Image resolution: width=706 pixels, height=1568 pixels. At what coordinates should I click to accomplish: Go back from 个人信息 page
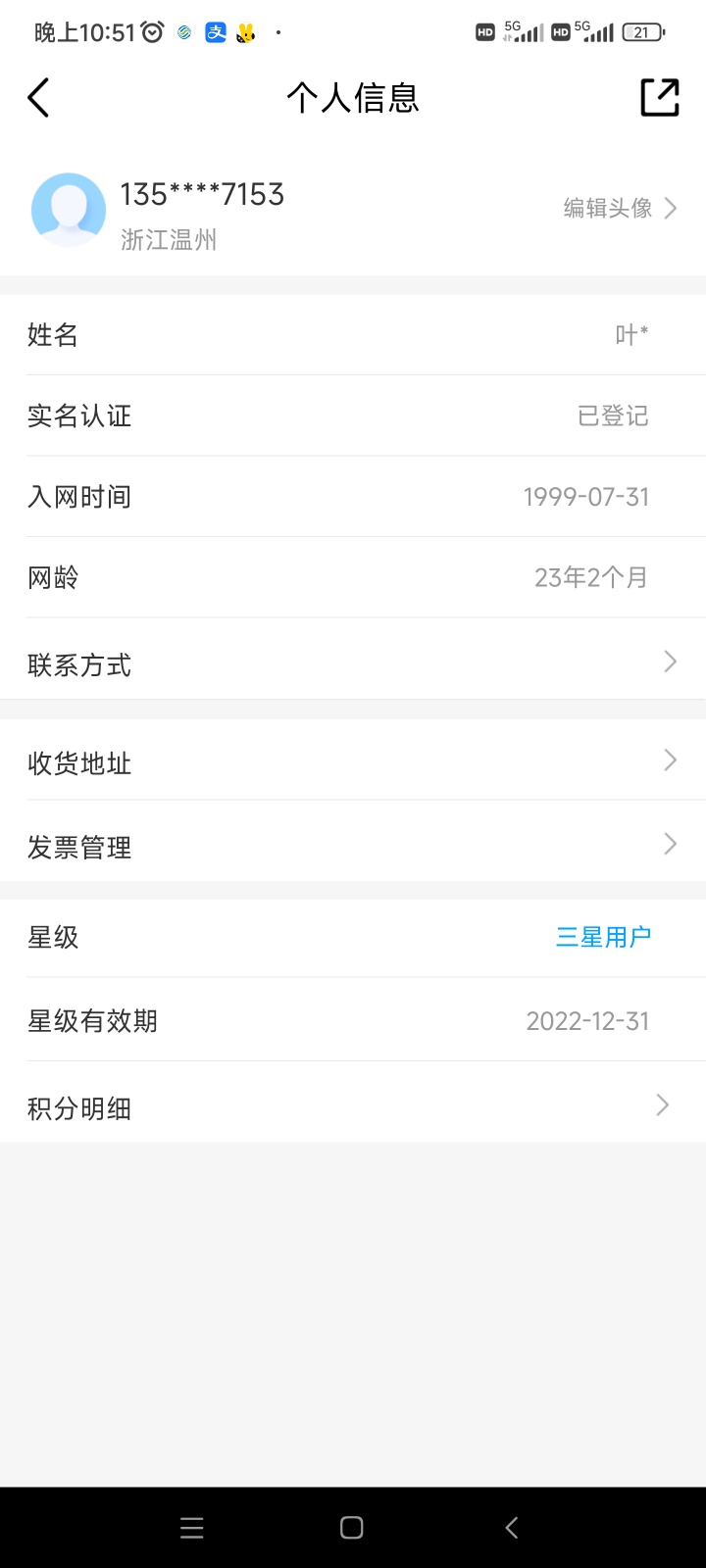[39, 98]
